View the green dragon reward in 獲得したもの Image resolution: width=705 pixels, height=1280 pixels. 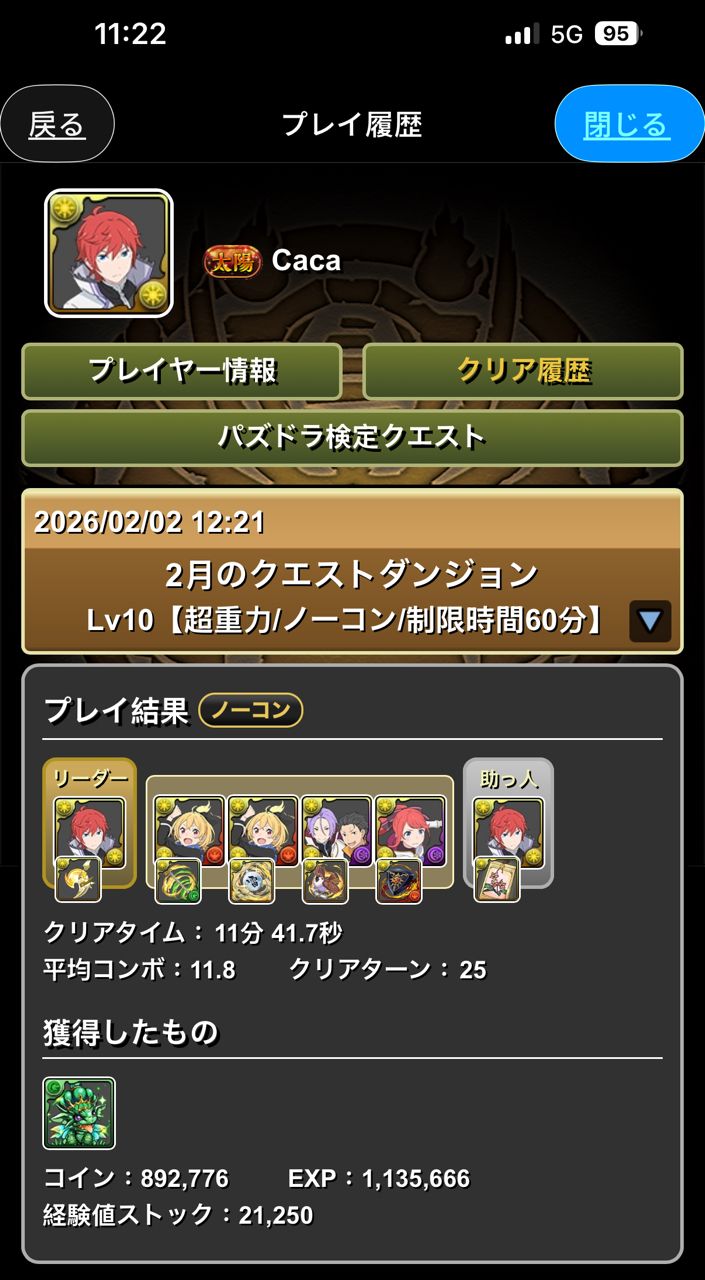(79, 1112)
